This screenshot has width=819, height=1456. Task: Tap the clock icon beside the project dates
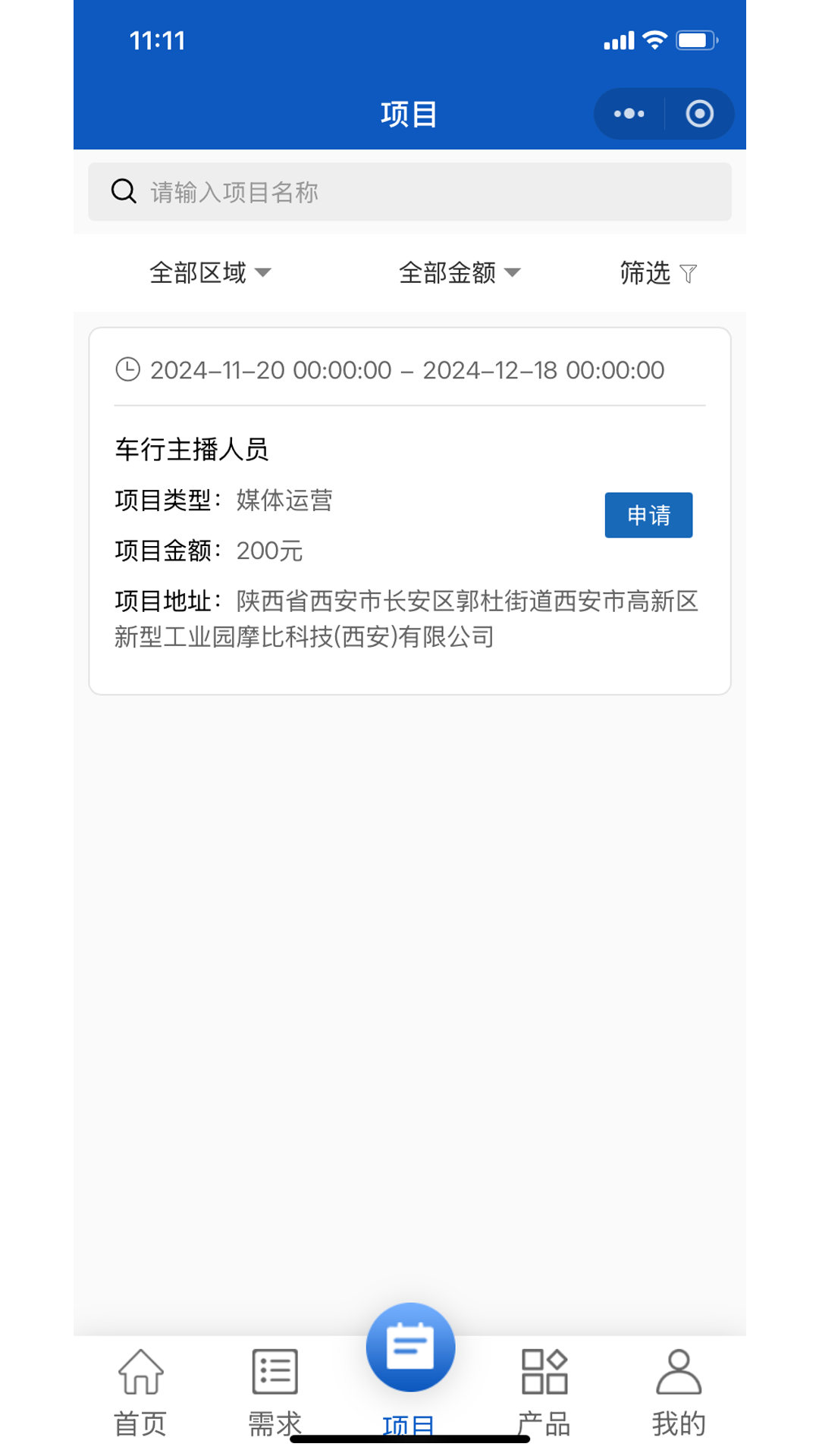pos(127,370)
